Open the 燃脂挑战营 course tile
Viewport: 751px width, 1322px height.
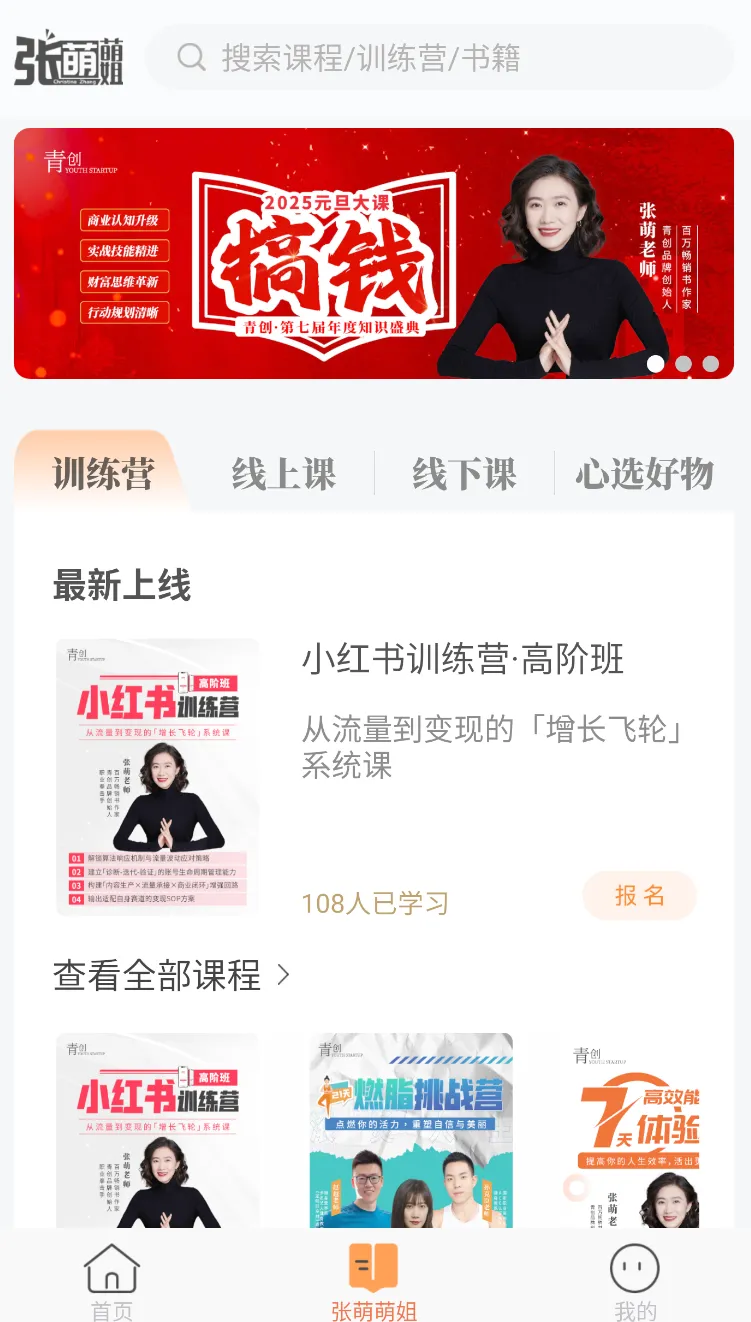pos(411,1130)
